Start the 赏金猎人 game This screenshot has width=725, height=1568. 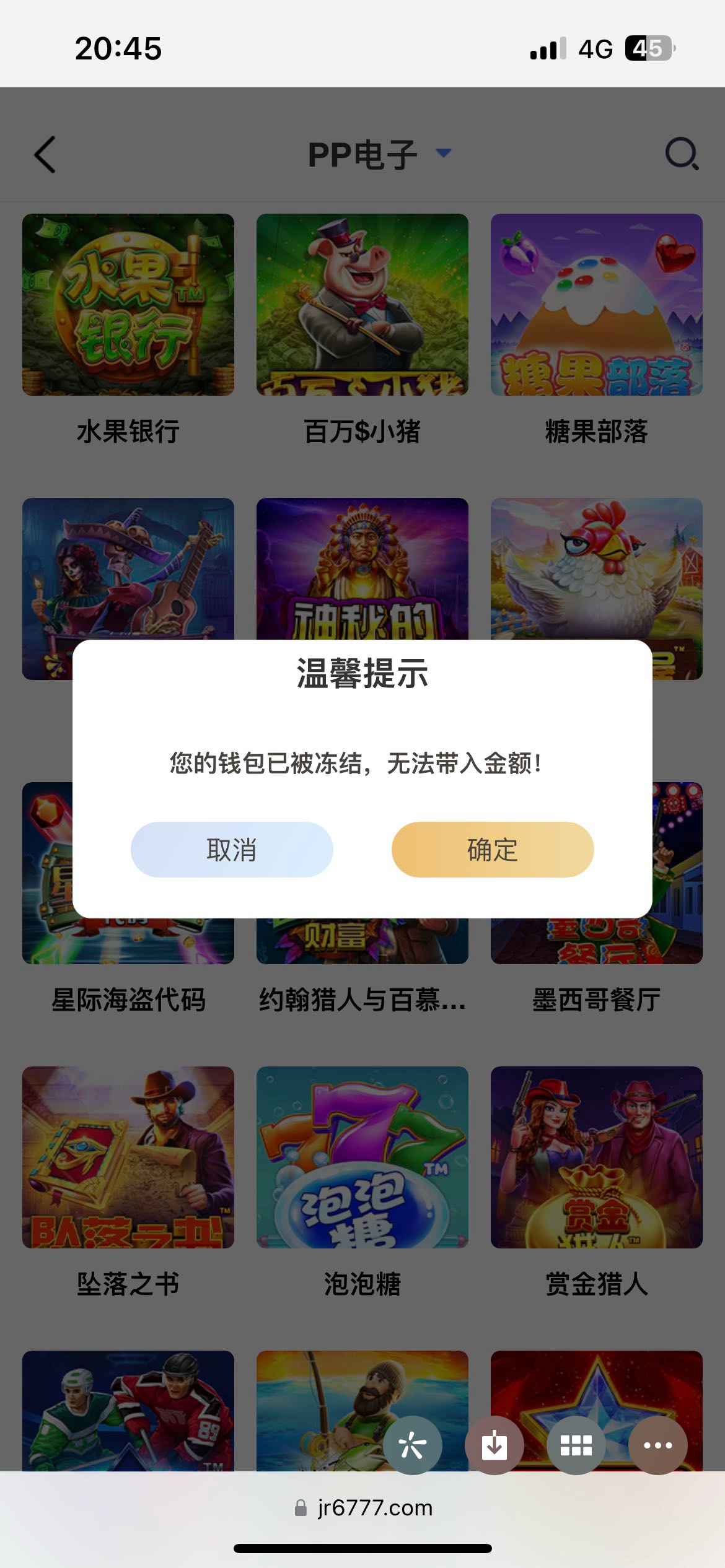597,1157
